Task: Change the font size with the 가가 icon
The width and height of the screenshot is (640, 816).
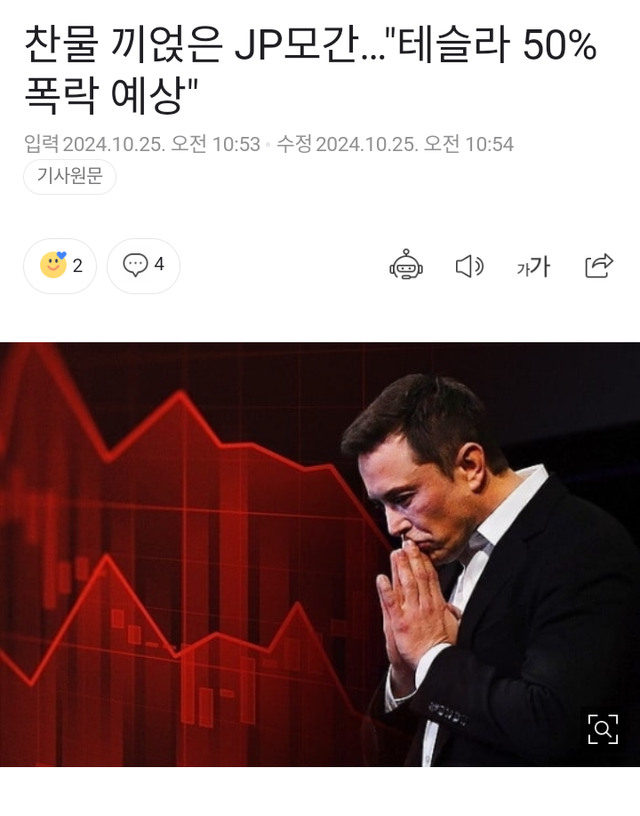Action: 533,266
